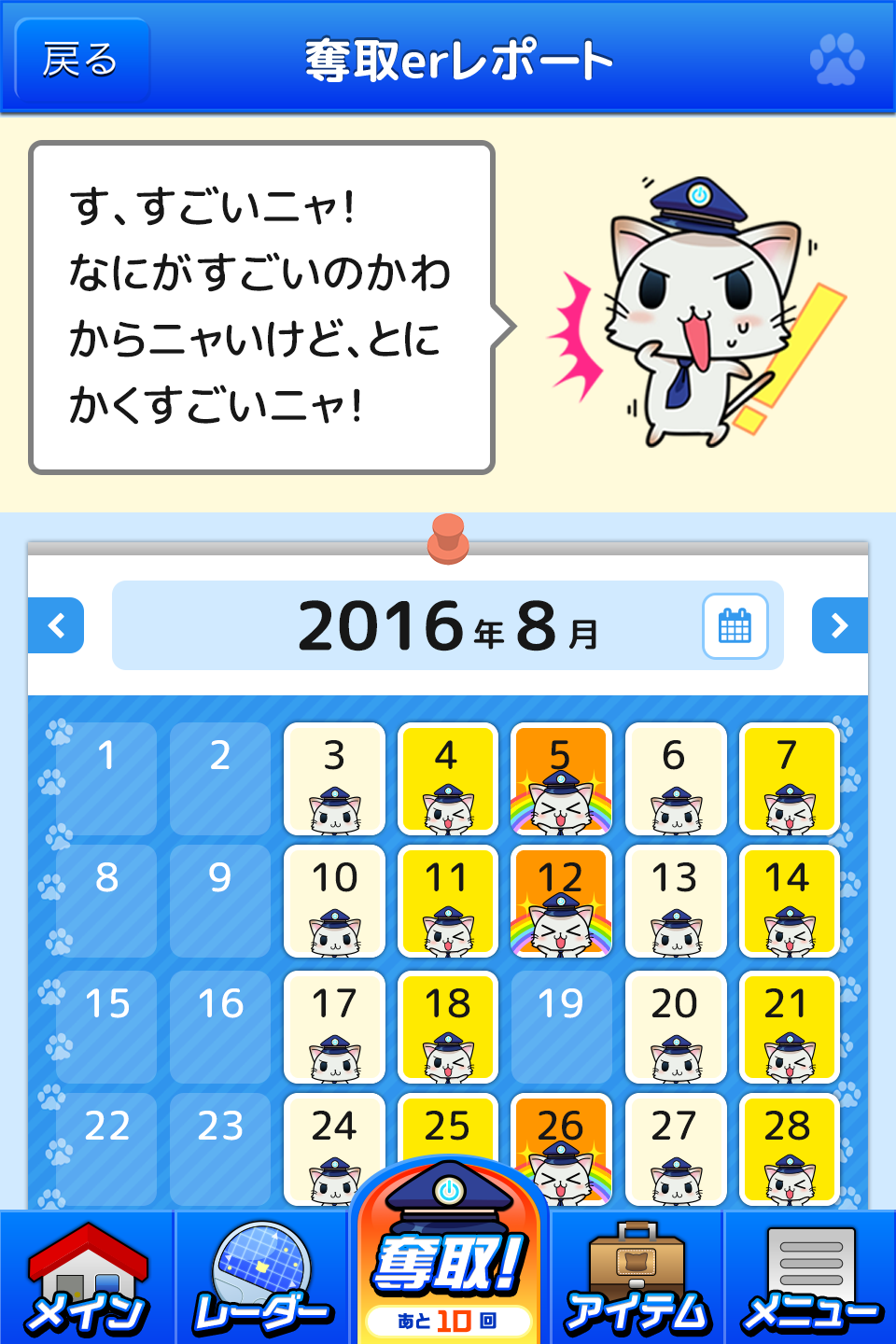Select August 20 on the calendar
This screenshot has width=896, height=1344.
(675, 1026)
